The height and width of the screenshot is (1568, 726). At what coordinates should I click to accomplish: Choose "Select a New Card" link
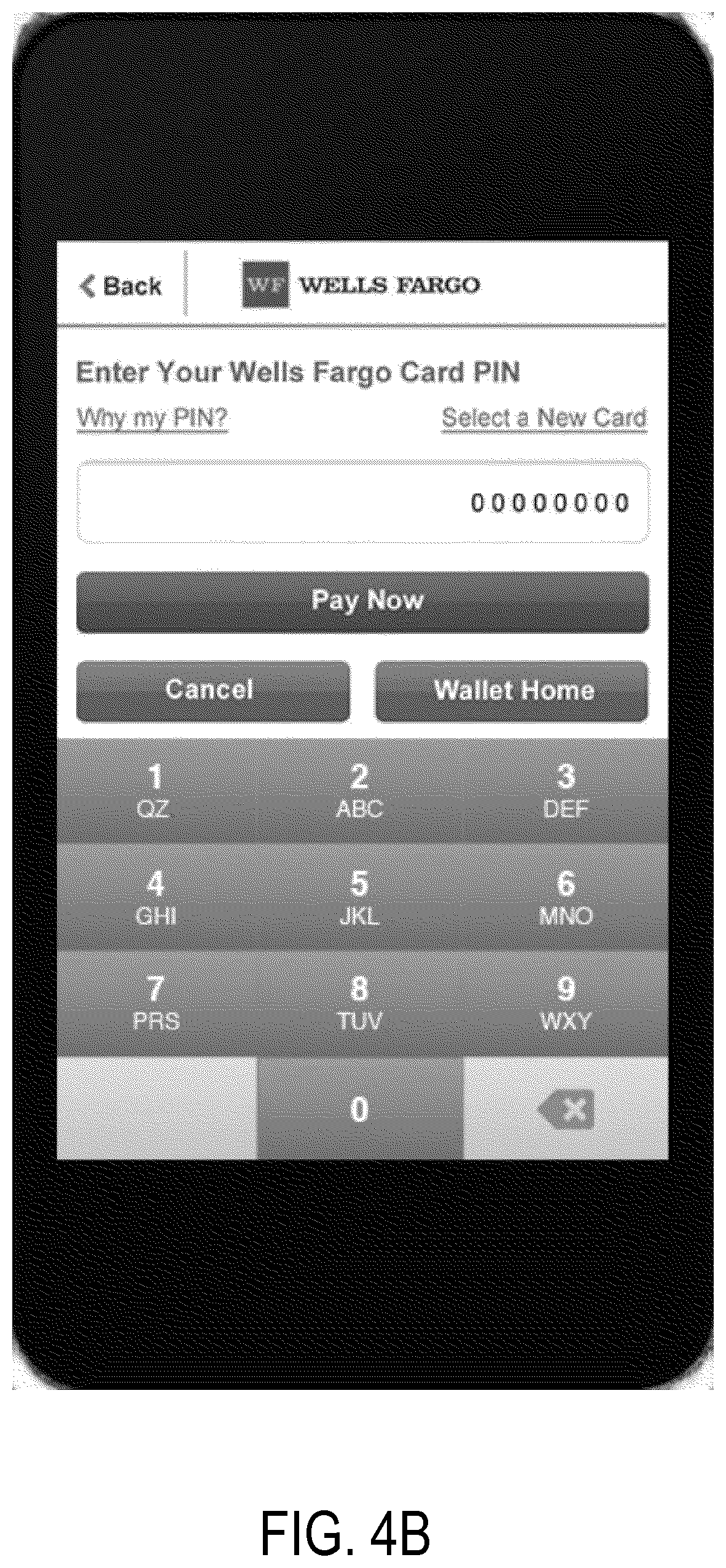click(544, 418)
